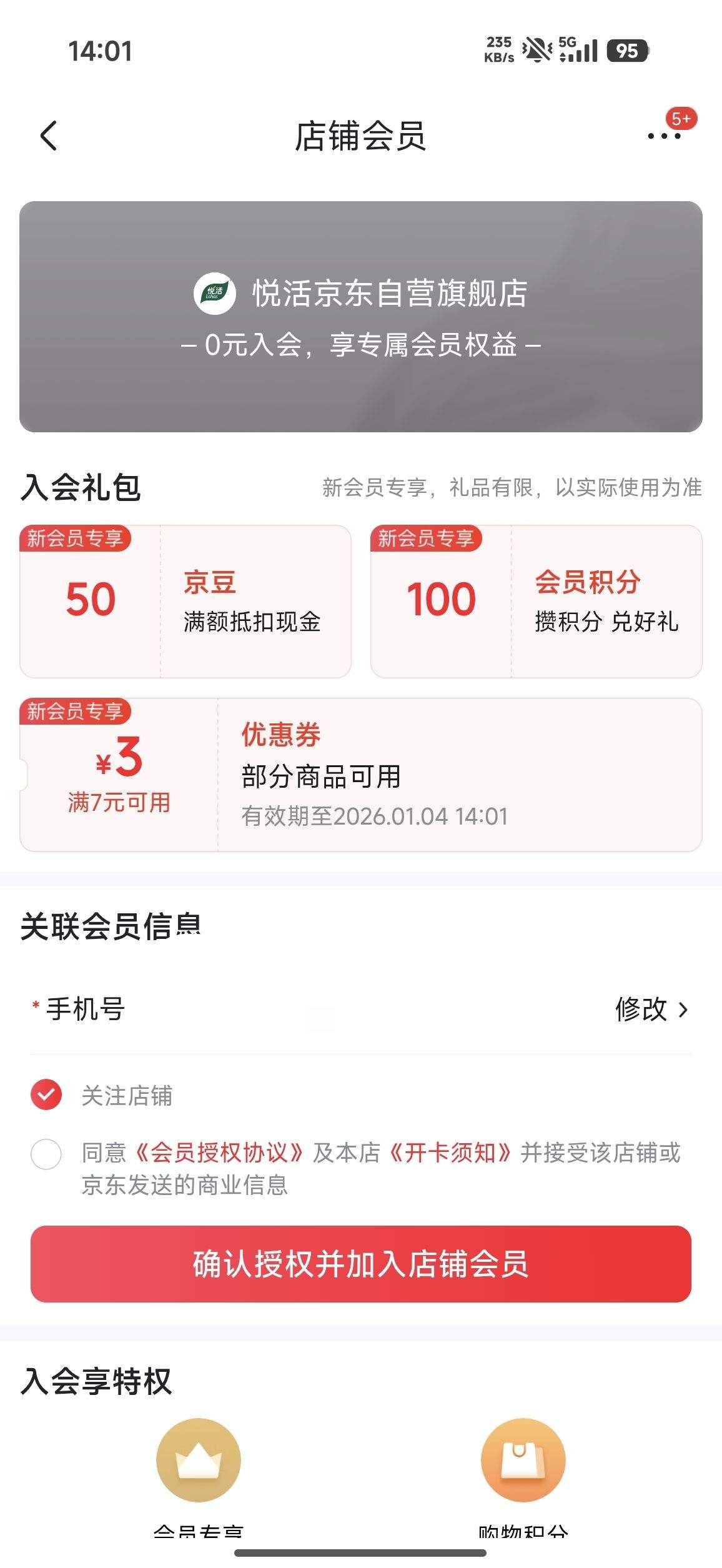Click the mute notification icon
The image size is (722, 1568).
click(536, 51)
